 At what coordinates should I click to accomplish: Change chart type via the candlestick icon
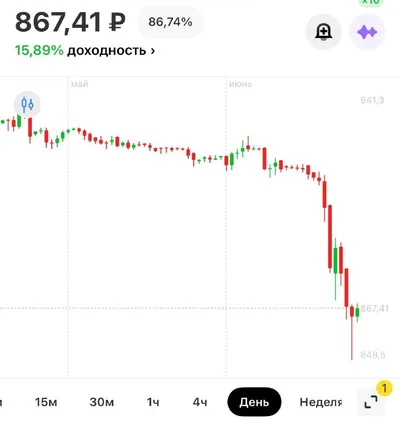point(27,104)
